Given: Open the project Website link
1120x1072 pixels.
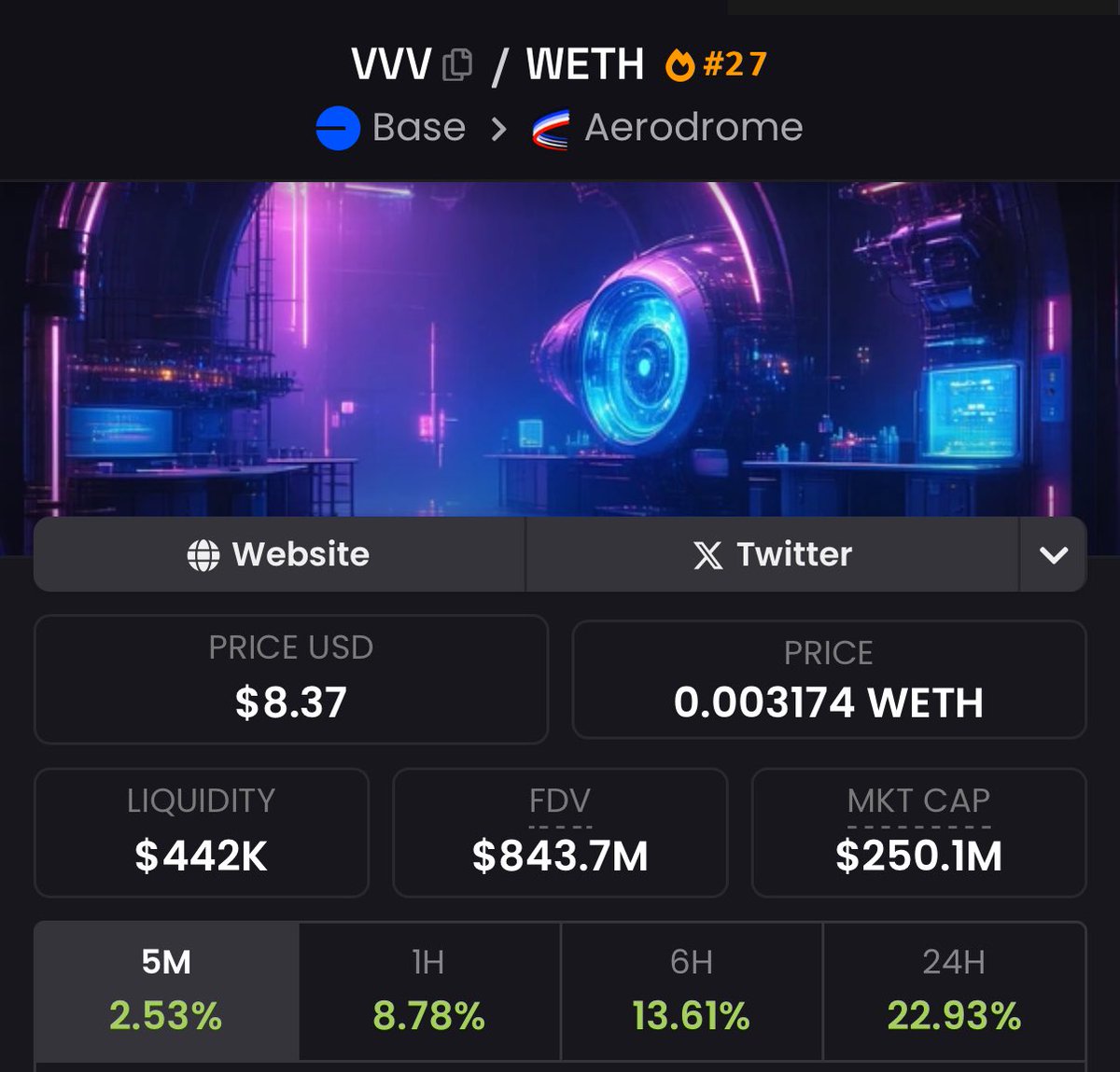Looking at the screenshot, I should click(279, 554).
